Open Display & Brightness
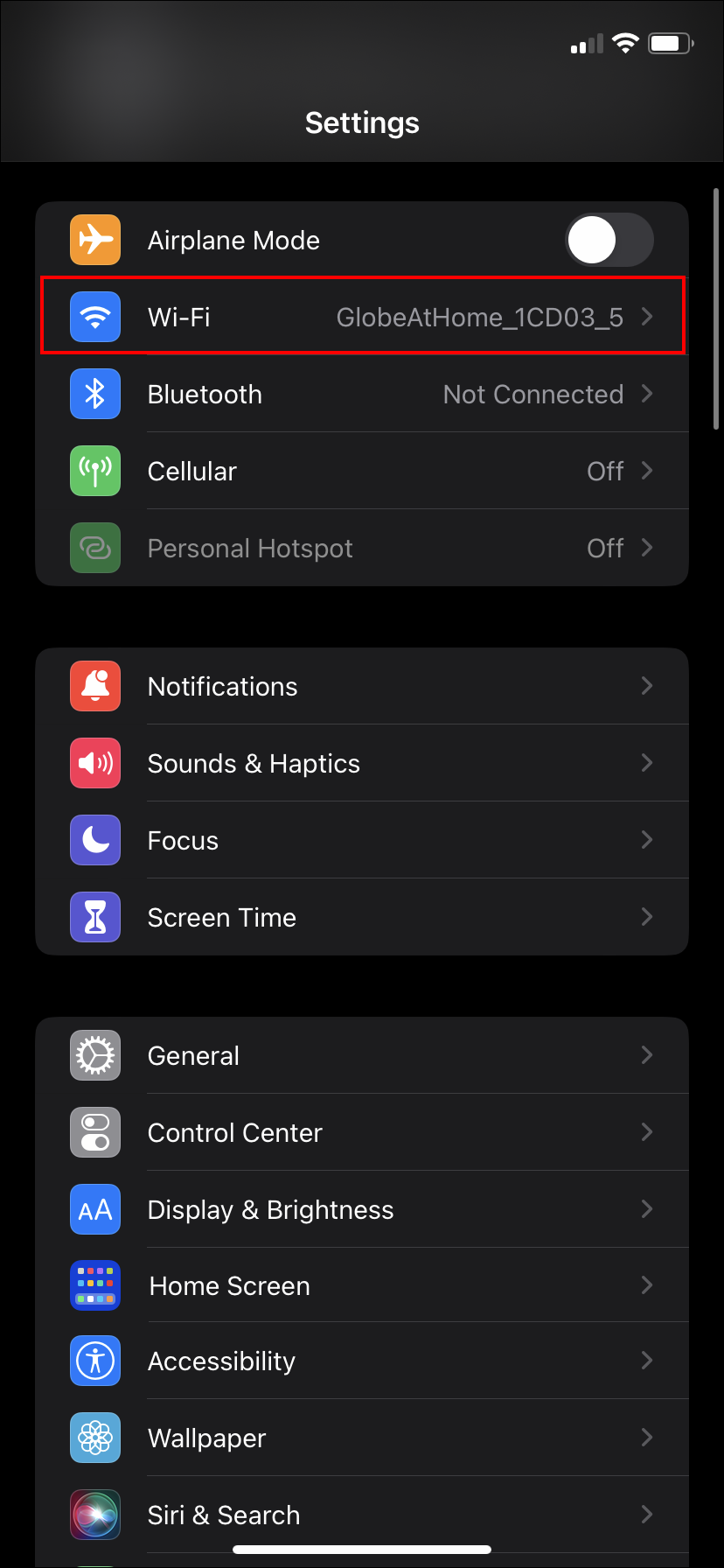This screenshot has width=724, height=1568. (x=362, y=1210)
